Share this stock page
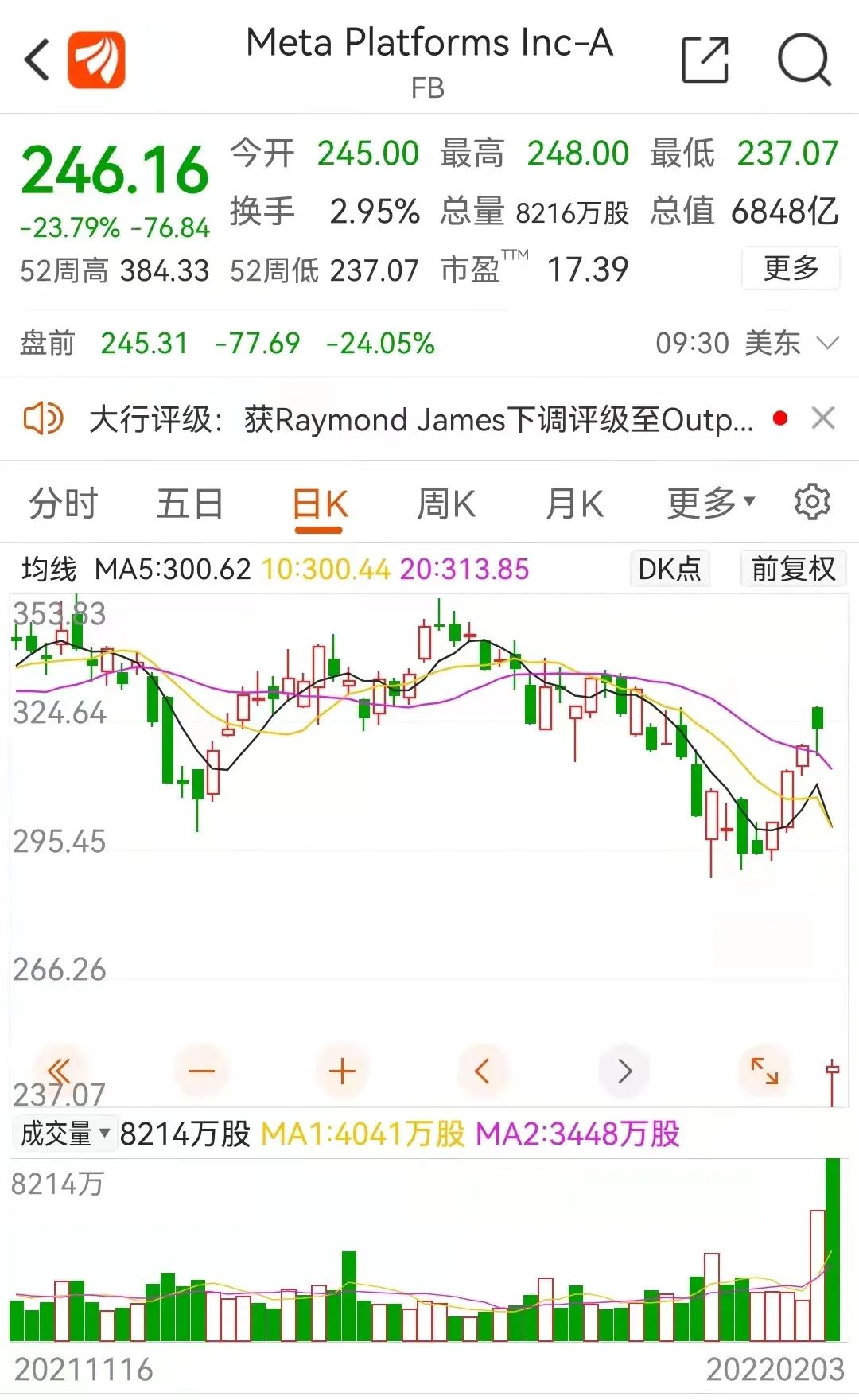Screen dimensions: 859x1400 [705, 60]
